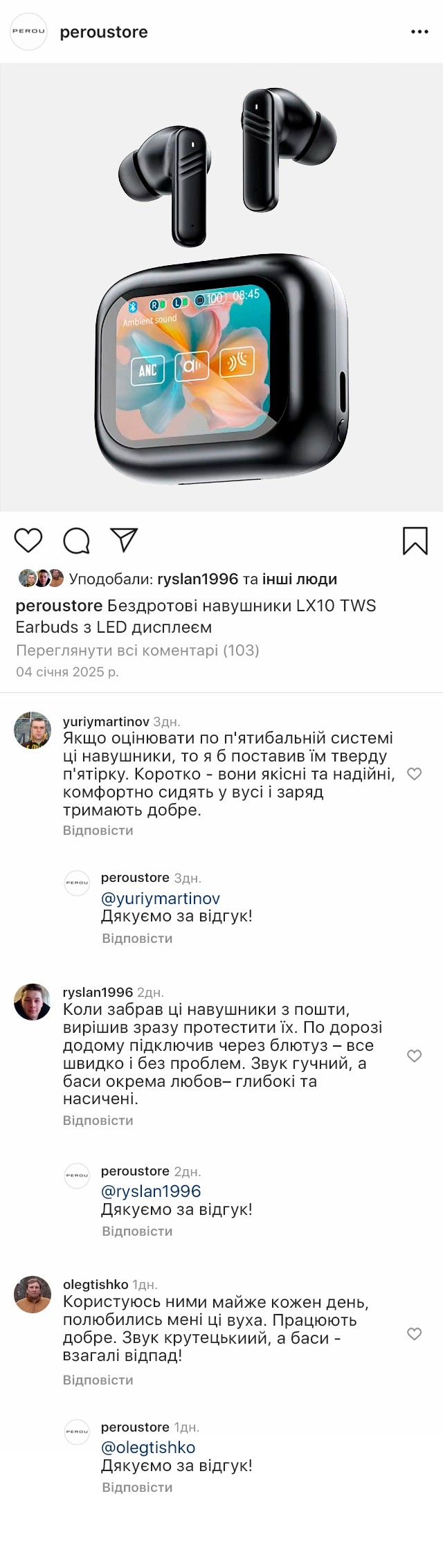Reply to ryslan1996's comment
This screenshot has height=1568, width=443.
tap(98, 1120)
